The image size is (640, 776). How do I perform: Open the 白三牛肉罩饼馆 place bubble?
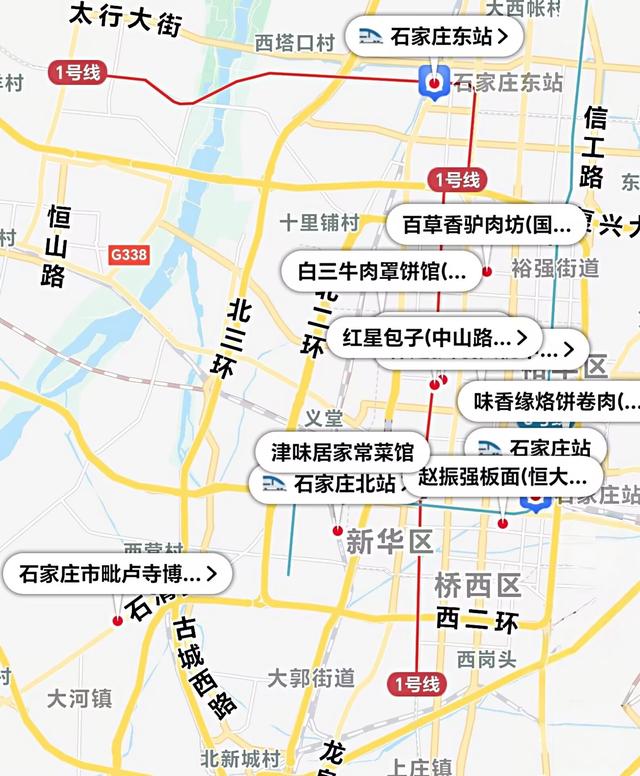coord(382,272)
